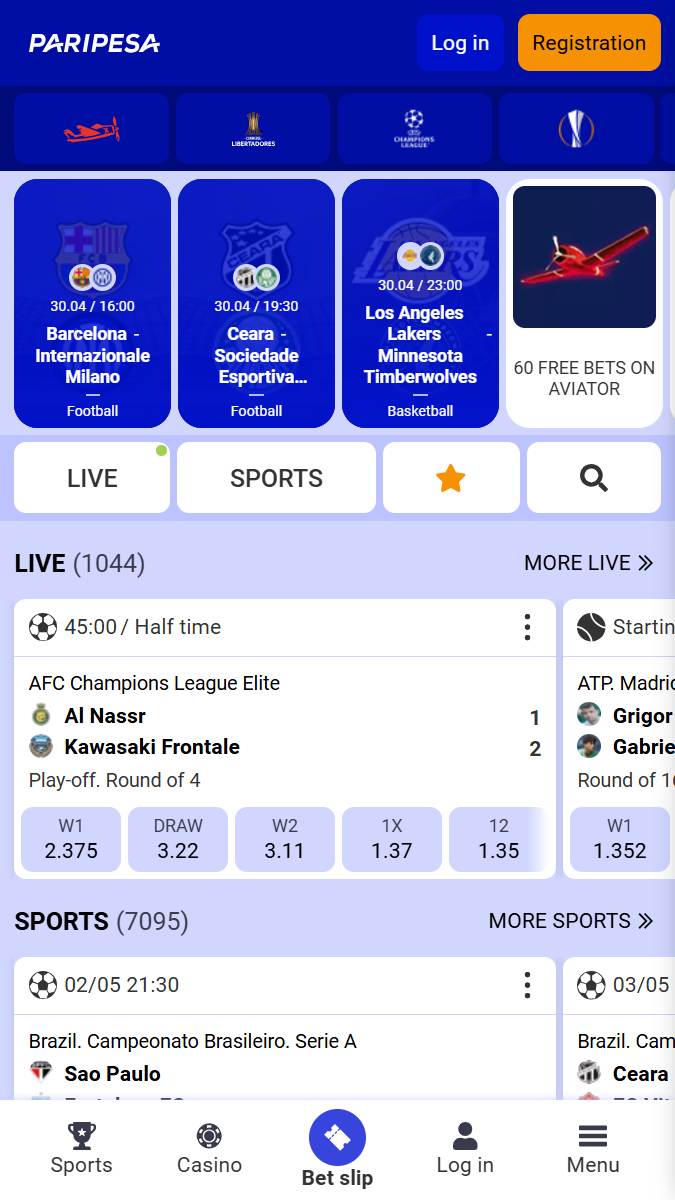Image resolution: width=675 pixels, height=1200 pixels.
Task: Open options menu for Al Nassr match
Action: [x=527, y=627]
